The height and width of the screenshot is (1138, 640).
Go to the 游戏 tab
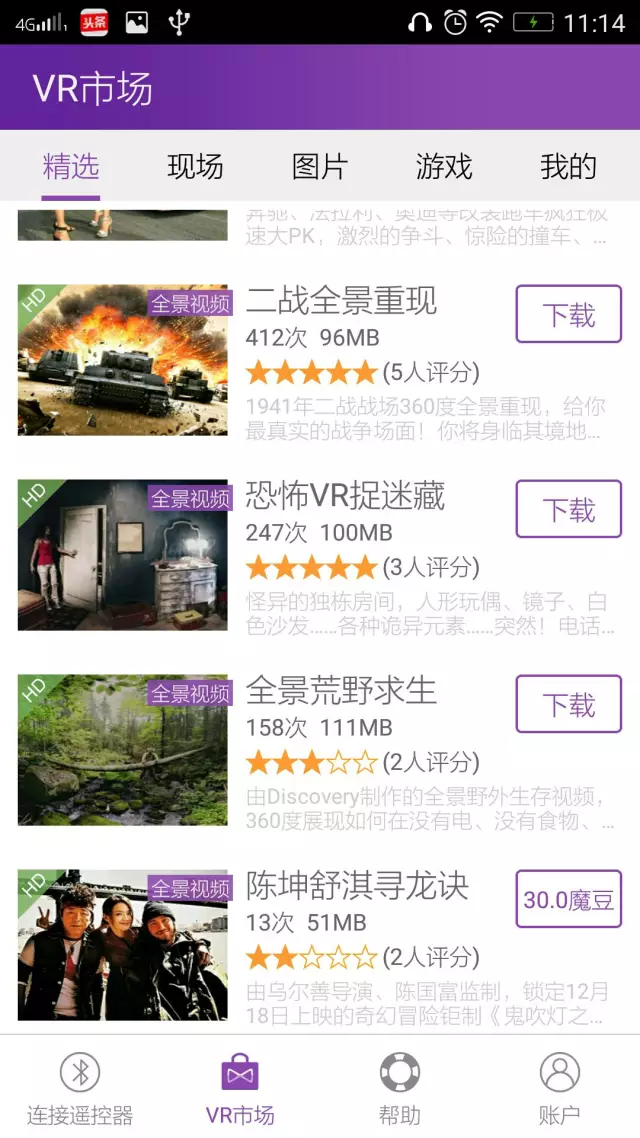tap(444, 167)
